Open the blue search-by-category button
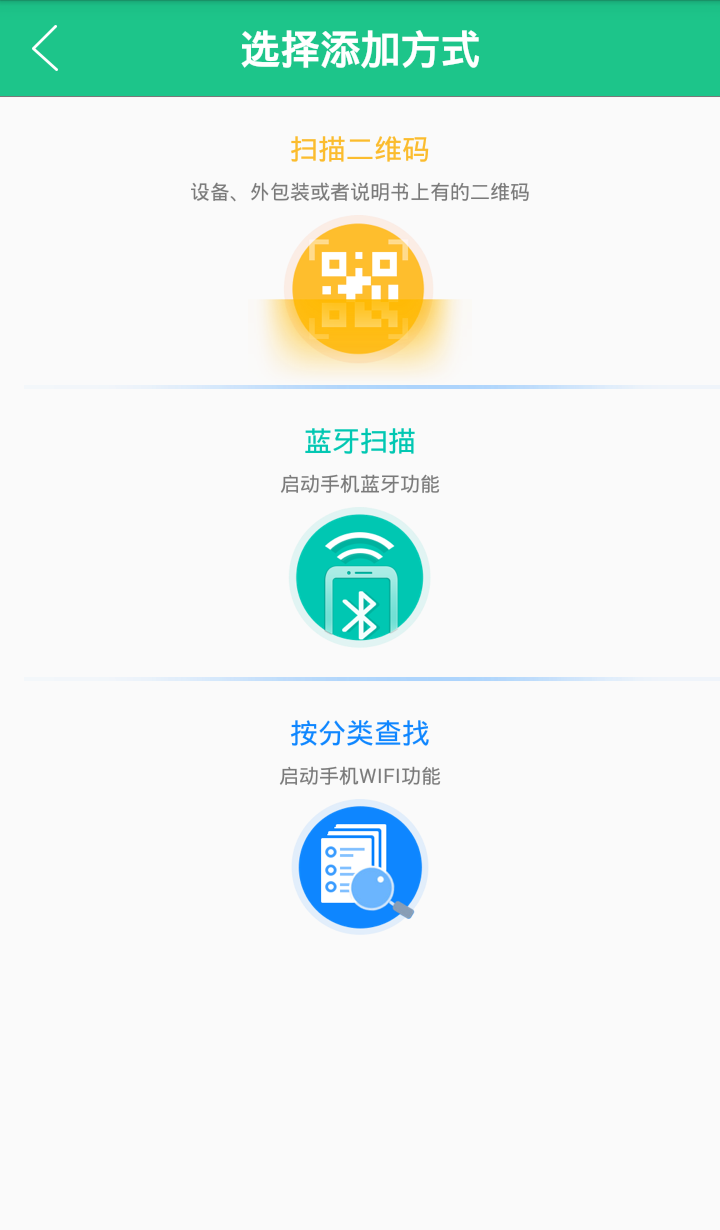Image resolution: width=720 pixels, height=1230 pixels. [x=360, y=867]
